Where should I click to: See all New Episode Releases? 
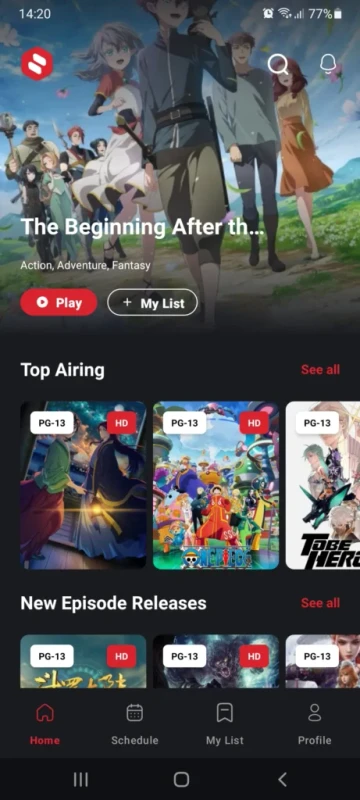320,603
